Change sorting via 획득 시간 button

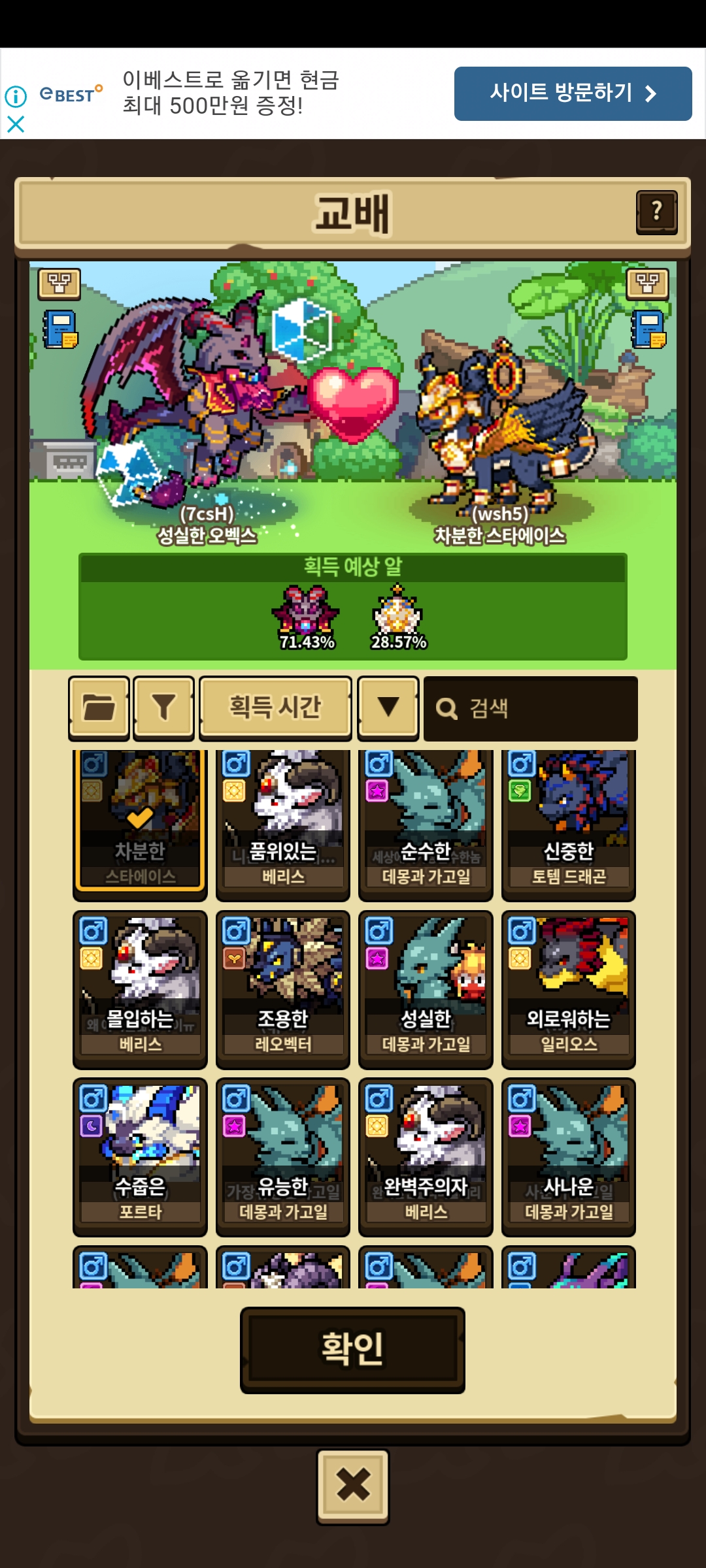[x=275, y=708]
